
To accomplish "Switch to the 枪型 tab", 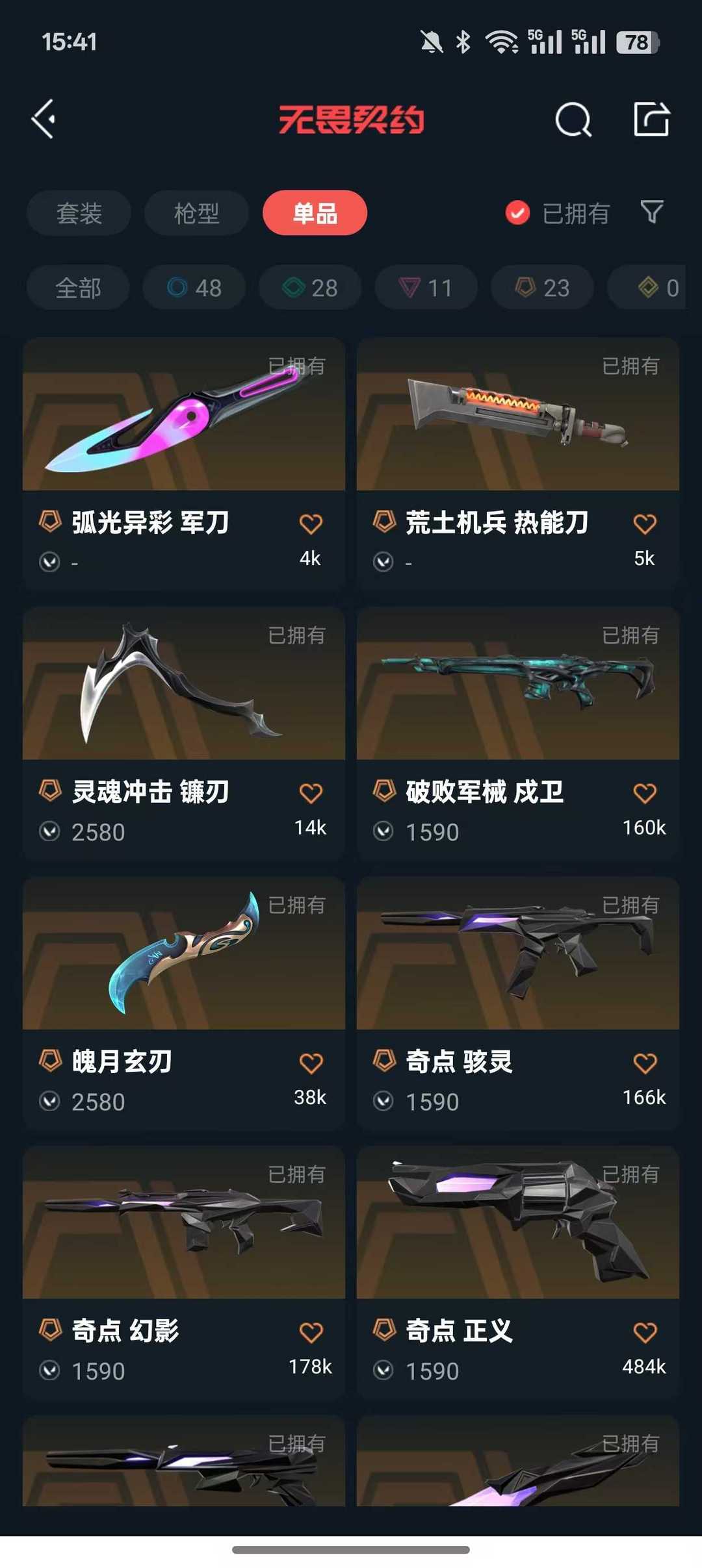I will point(196,213).
